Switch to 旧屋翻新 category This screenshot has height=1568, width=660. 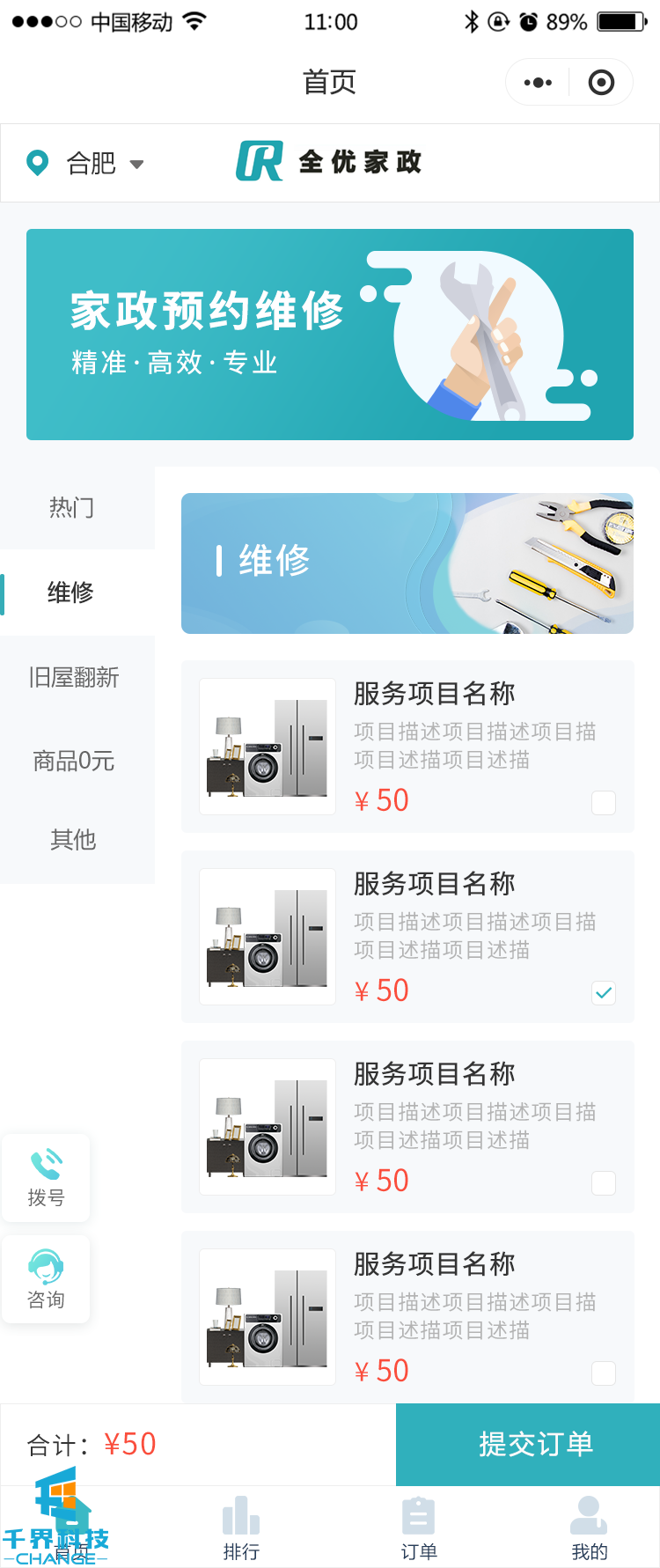74,677
